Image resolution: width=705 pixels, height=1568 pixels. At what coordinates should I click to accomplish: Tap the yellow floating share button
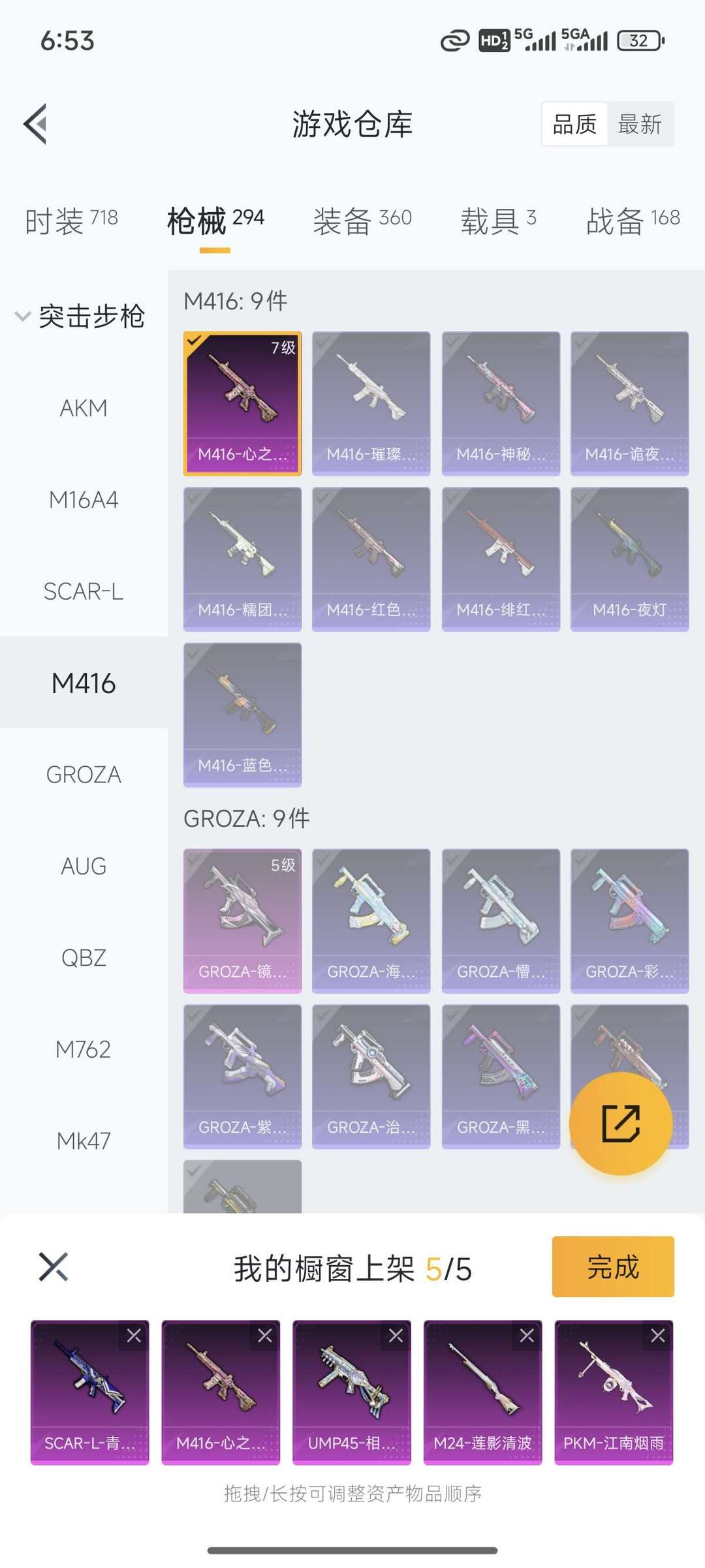(621, 1124)
